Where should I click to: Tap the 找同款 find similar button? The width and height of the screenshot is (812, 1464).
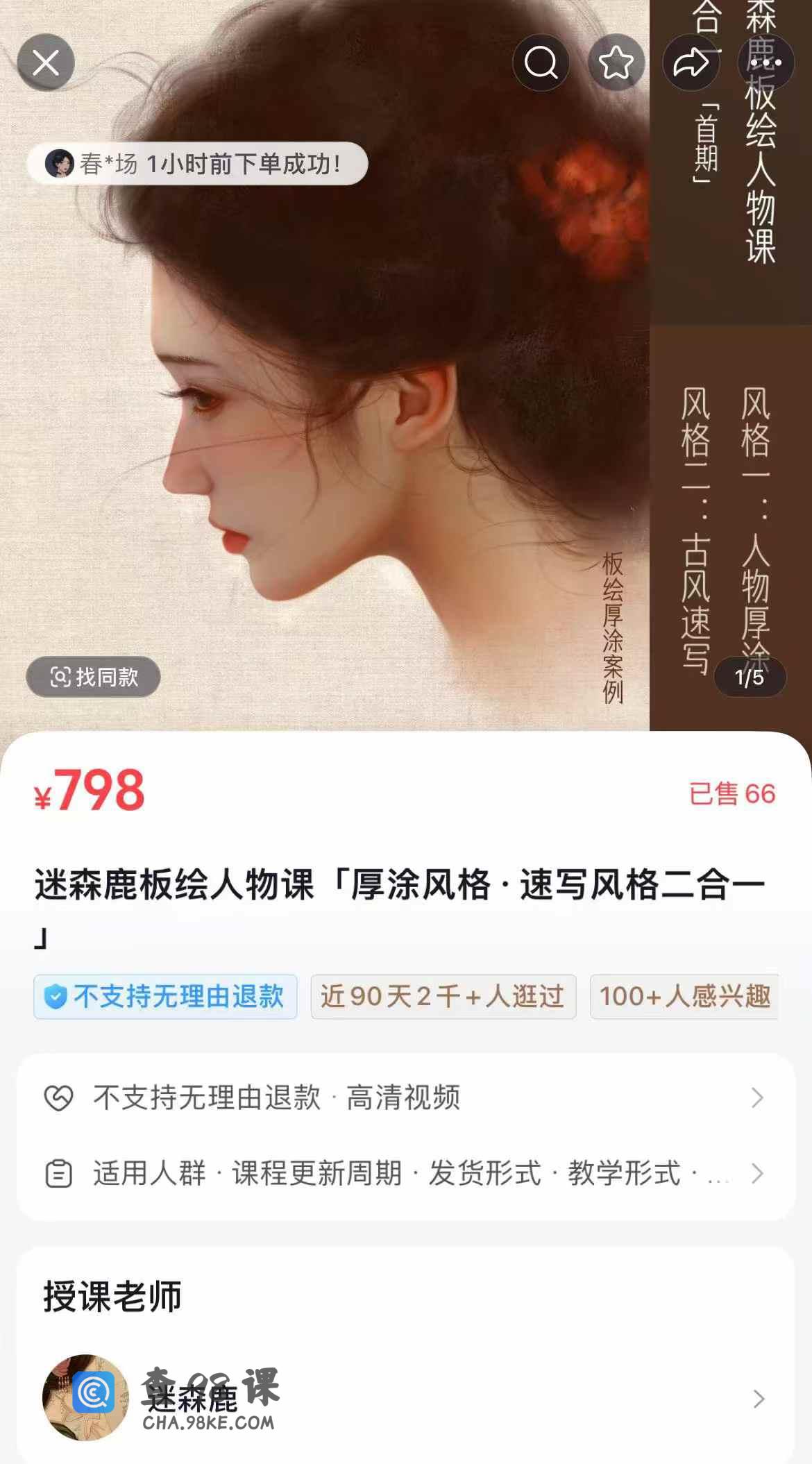tap(93, 677)
